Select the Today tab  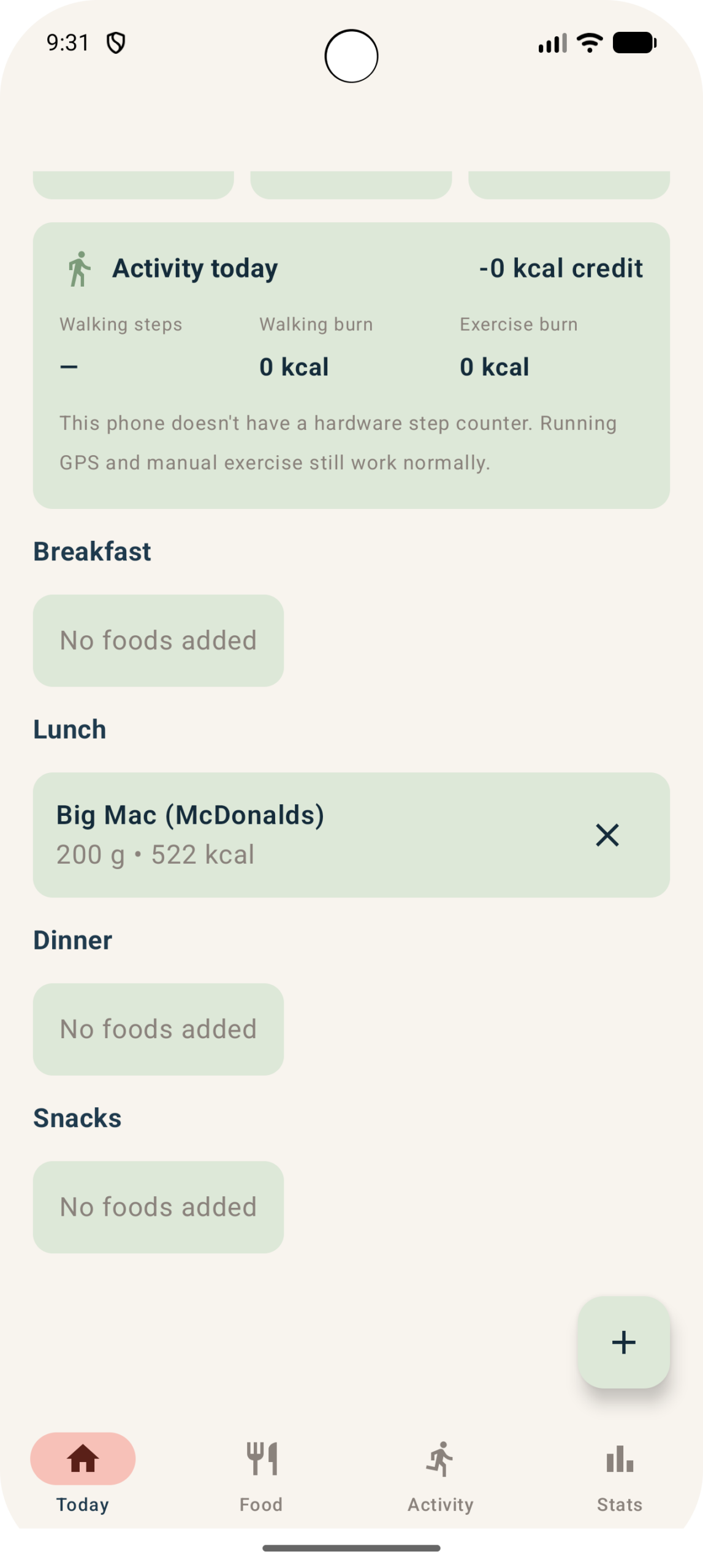click(x=83, y=1475)
